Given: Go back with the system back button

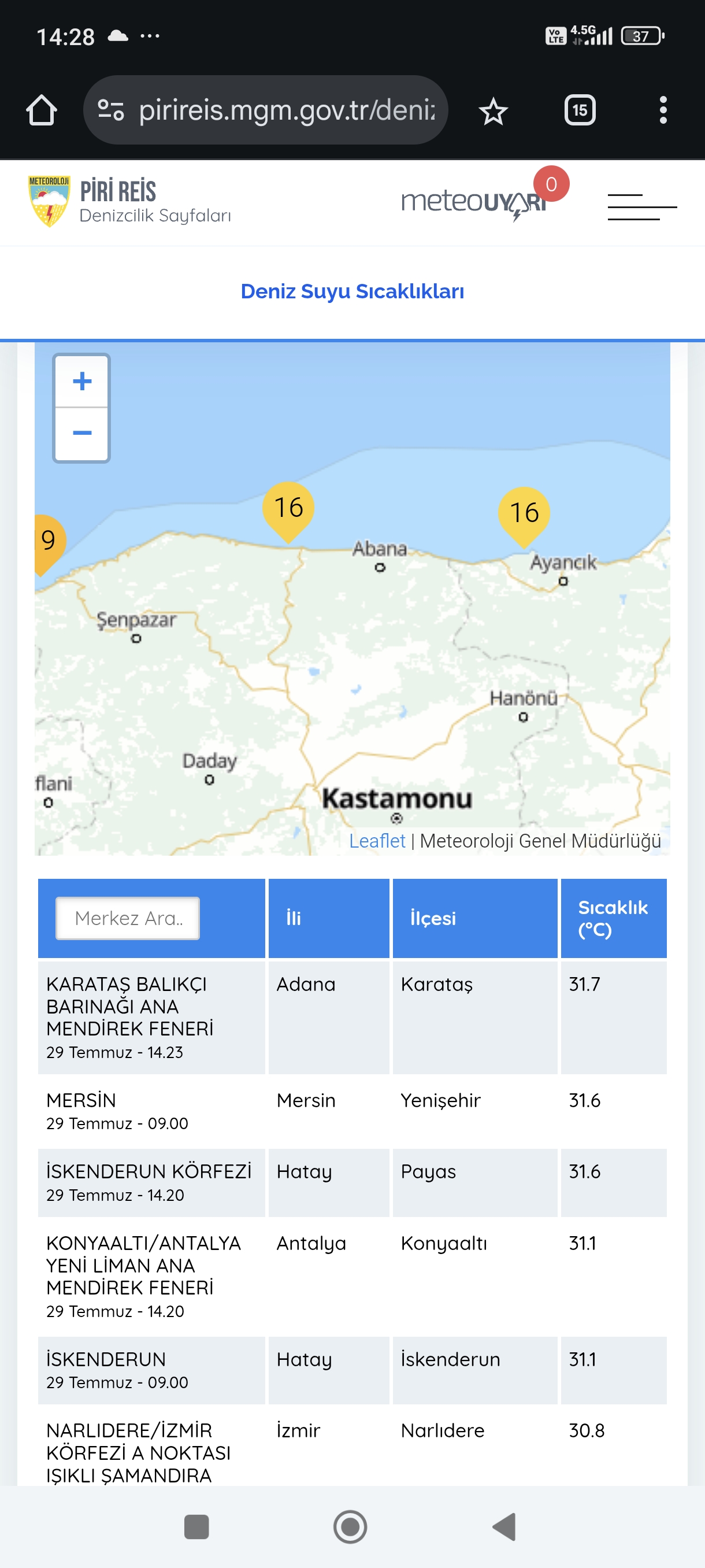Looking at the screenshot, I should pyautogui.click(x=504, y=1526).
